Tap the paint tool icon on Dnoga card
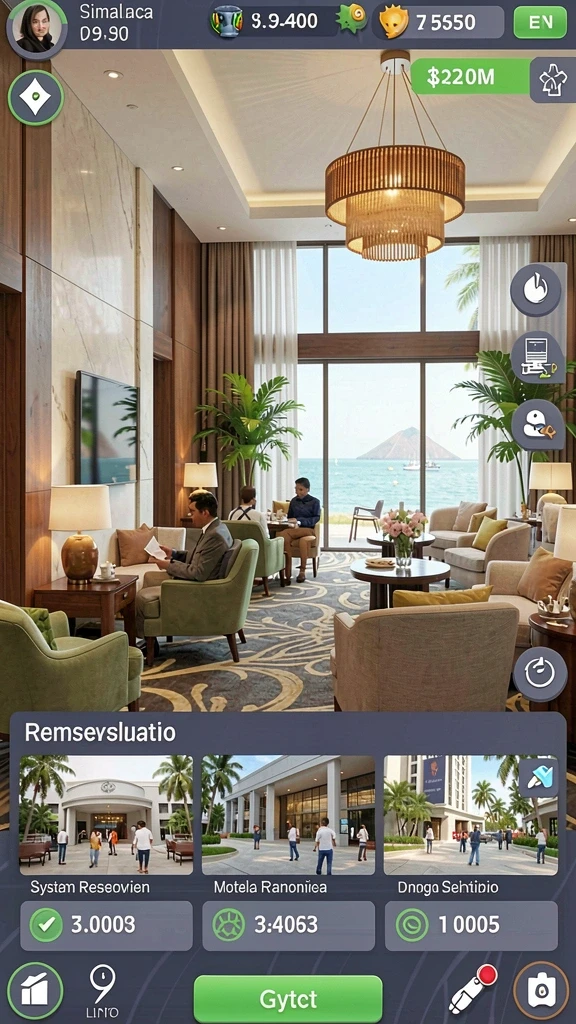Screen dimensions: 576x1024 [x=538, y=778]
